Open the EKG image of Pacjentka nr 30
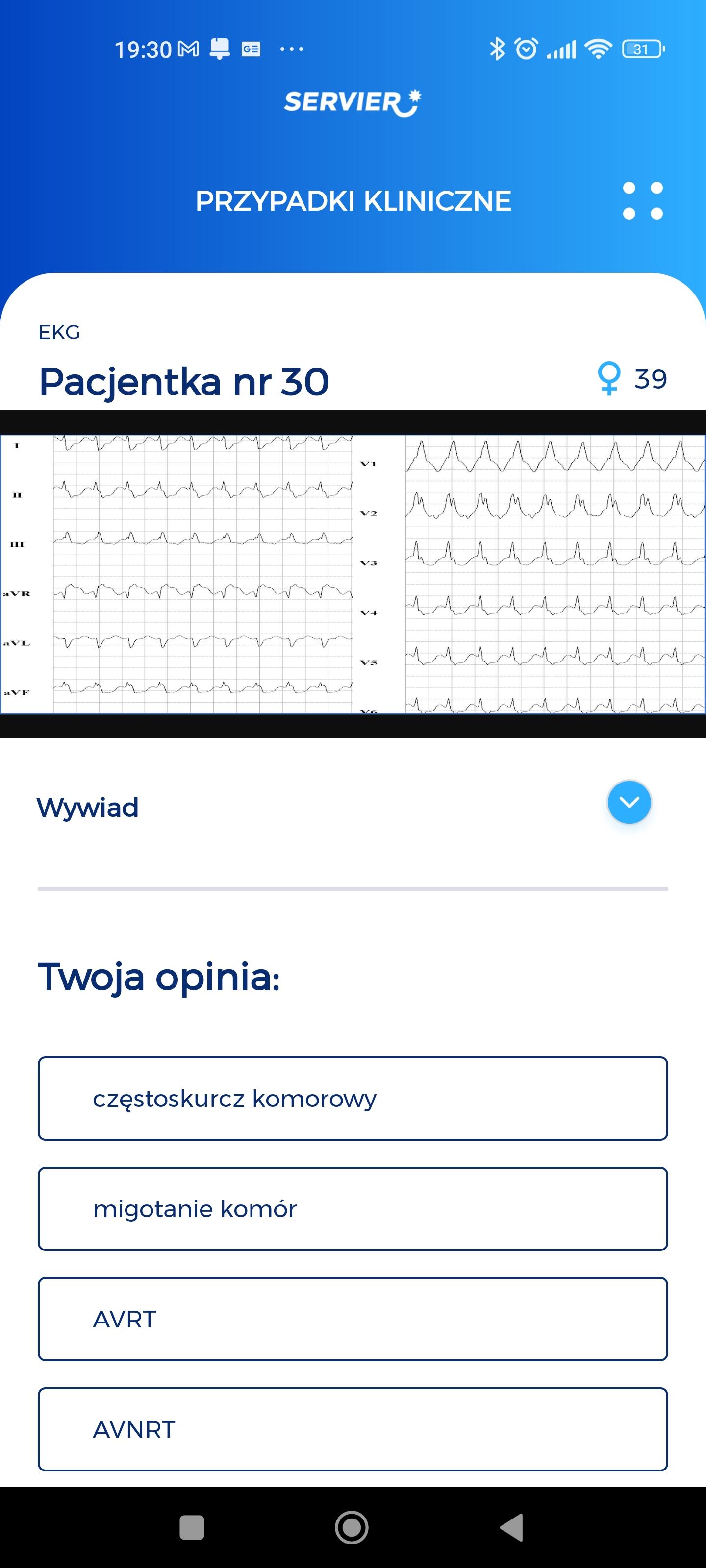Viewport: 706px width, 1568px height. coord(353,574)
